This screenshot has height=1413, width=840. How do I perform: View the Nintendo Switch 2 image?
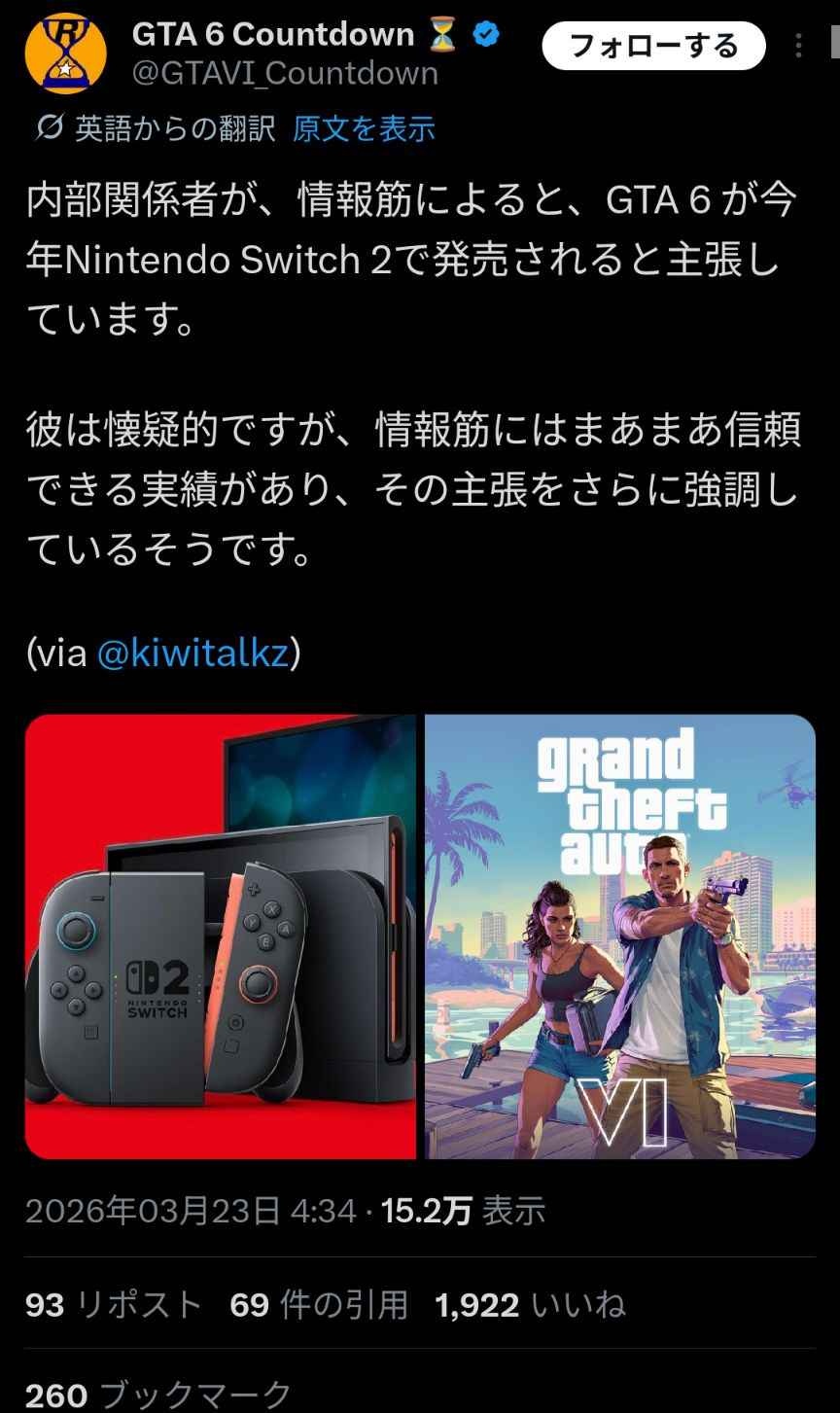click(221, 936)
